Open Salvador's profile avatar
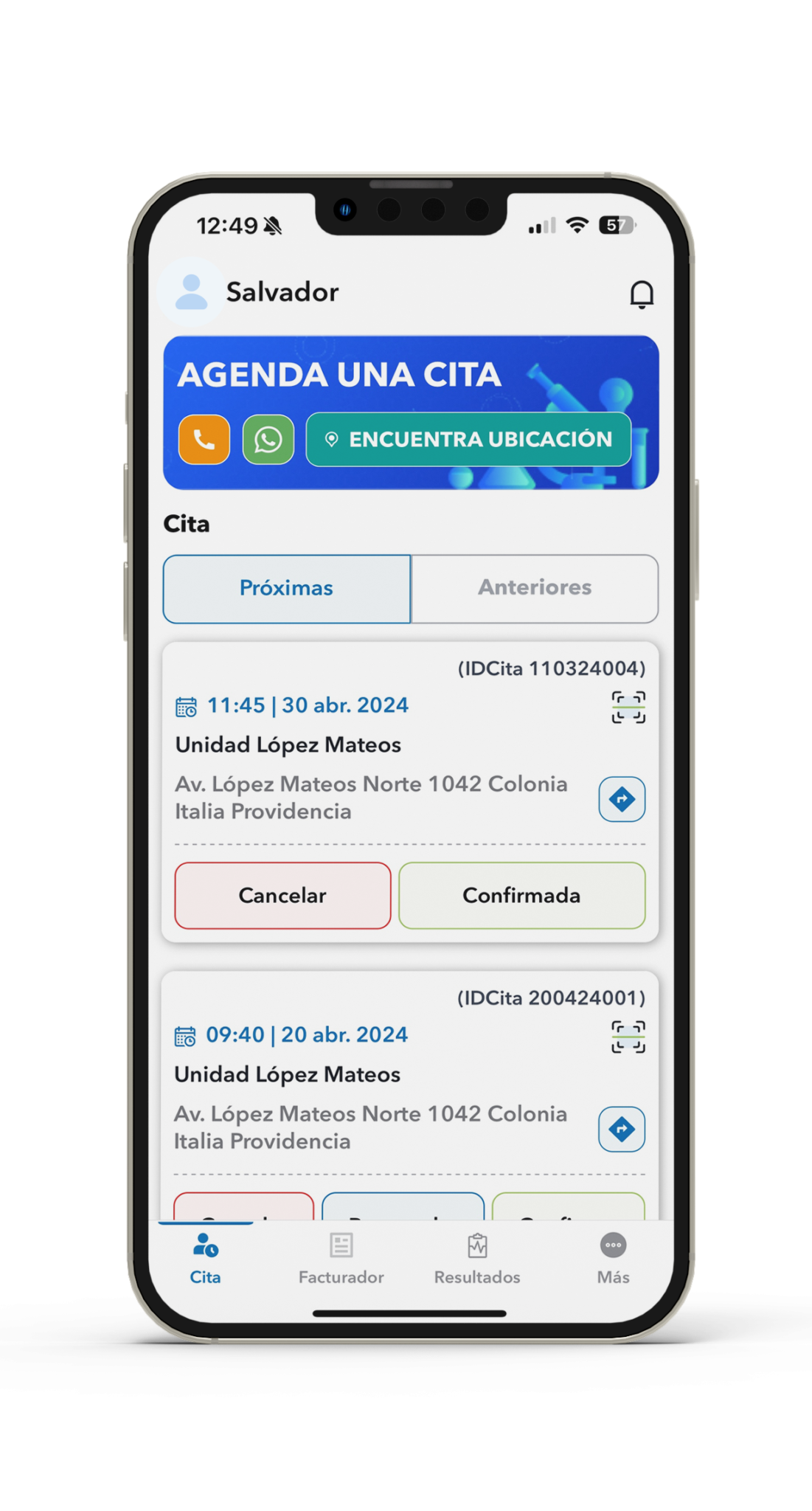The height and width of the screenshot is (1511, 812). (191, 292)
